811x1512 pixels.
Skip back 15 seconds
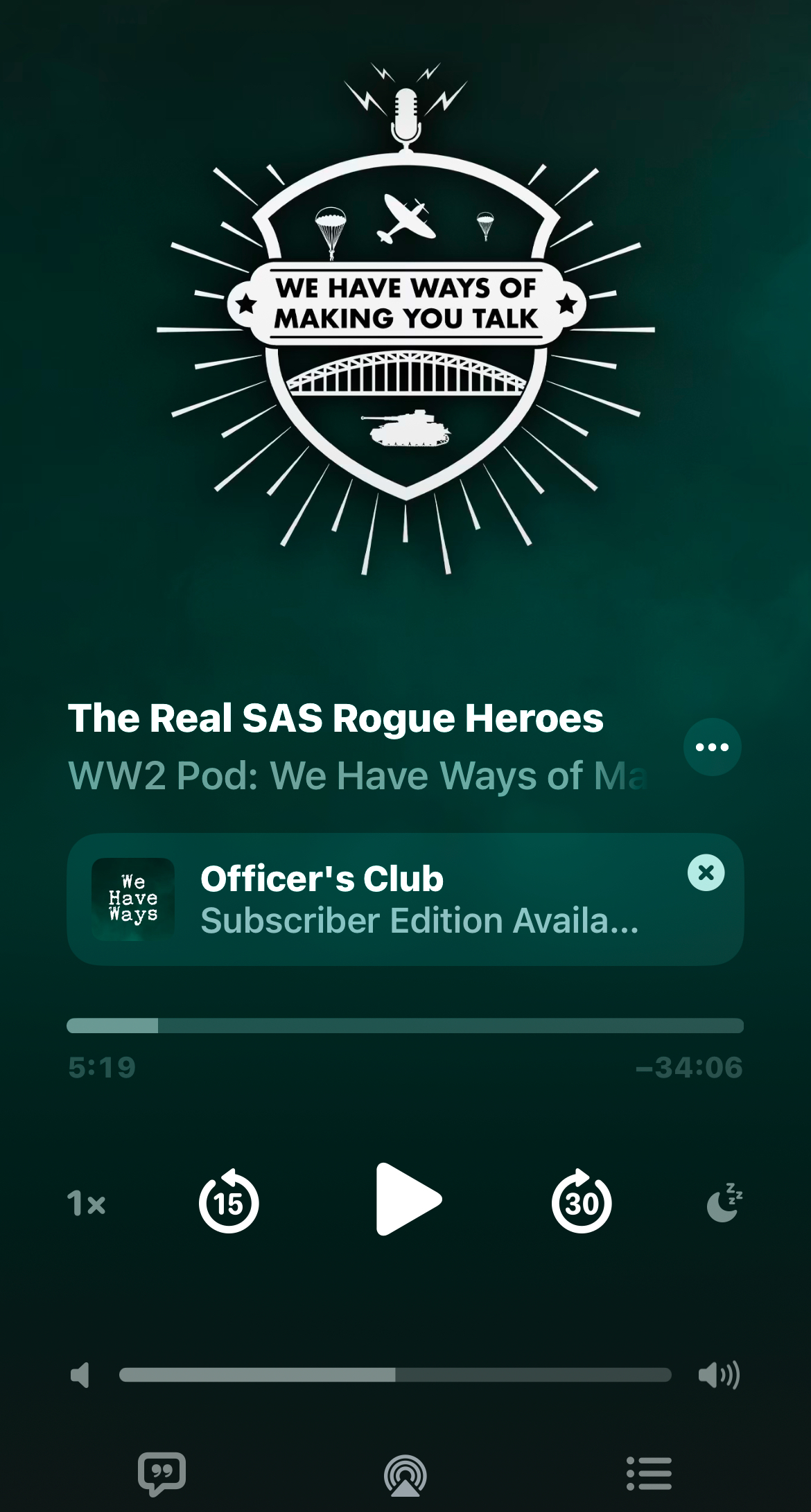[x=229, y=1202]
